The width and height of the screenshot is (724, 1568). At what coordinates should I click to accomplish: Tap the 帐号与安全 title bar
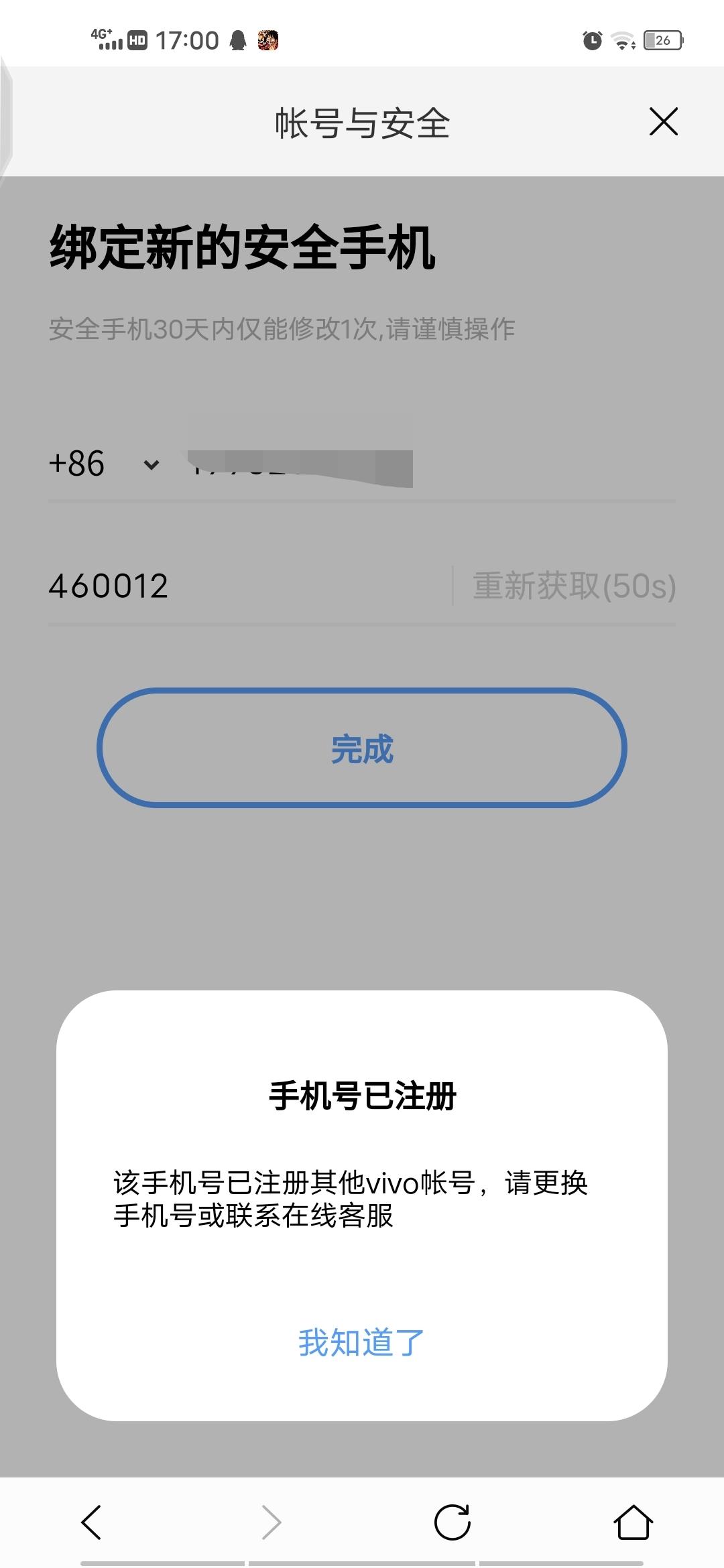[362, 122]
